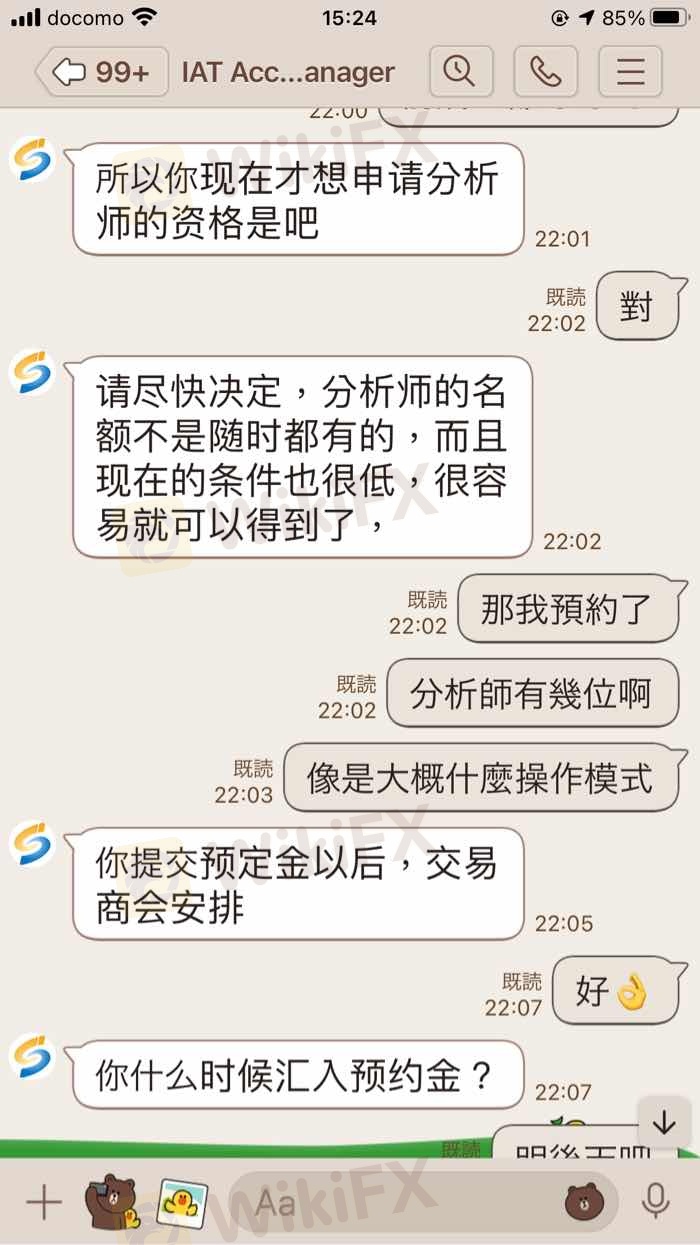This screenshot has width=700, height=1245.
Task: Go back to the chat list
Action: (100, 72)
